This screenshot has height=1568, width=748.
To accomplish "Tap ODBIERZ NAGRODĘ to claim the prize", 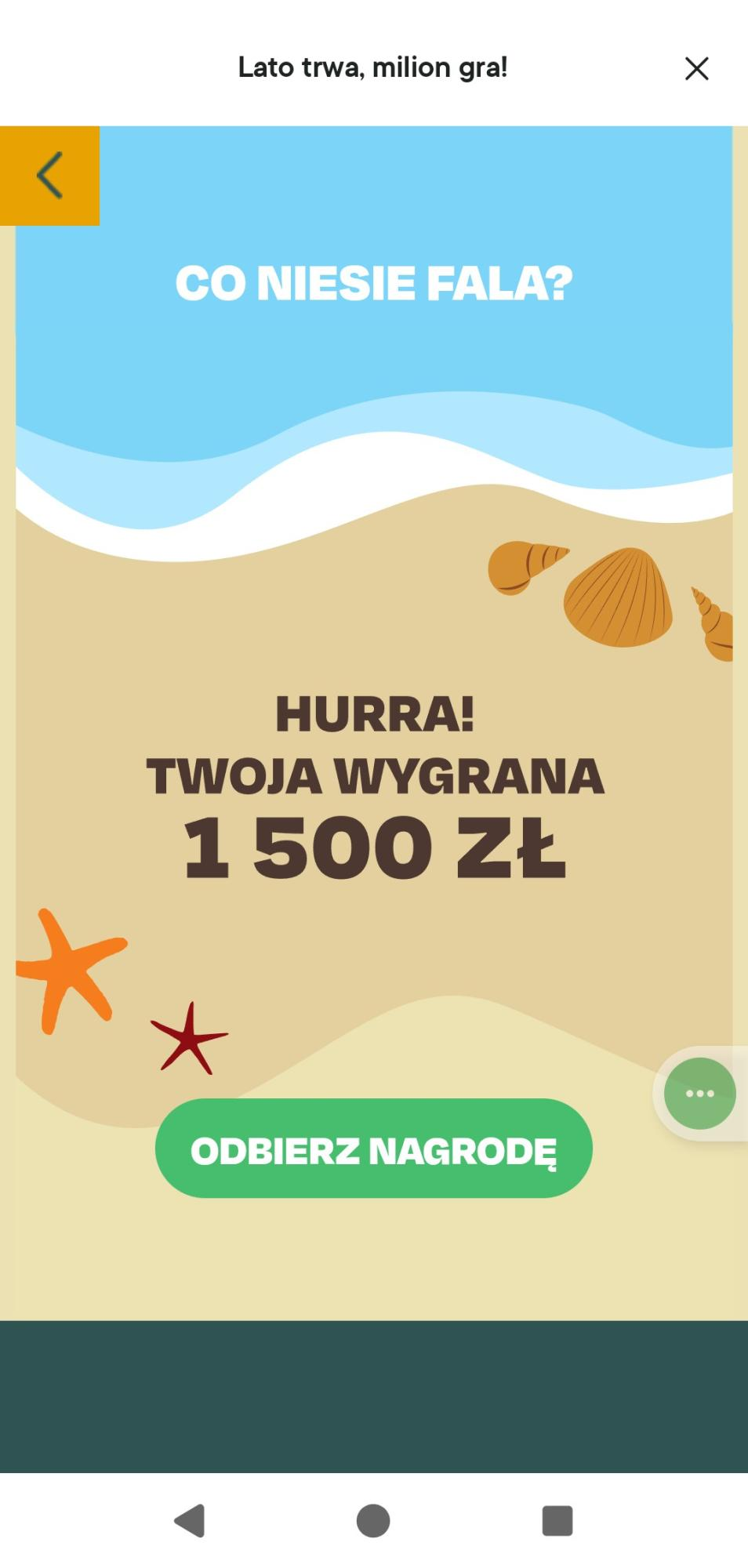I will pyautogui.click(x=373, y=1149).
